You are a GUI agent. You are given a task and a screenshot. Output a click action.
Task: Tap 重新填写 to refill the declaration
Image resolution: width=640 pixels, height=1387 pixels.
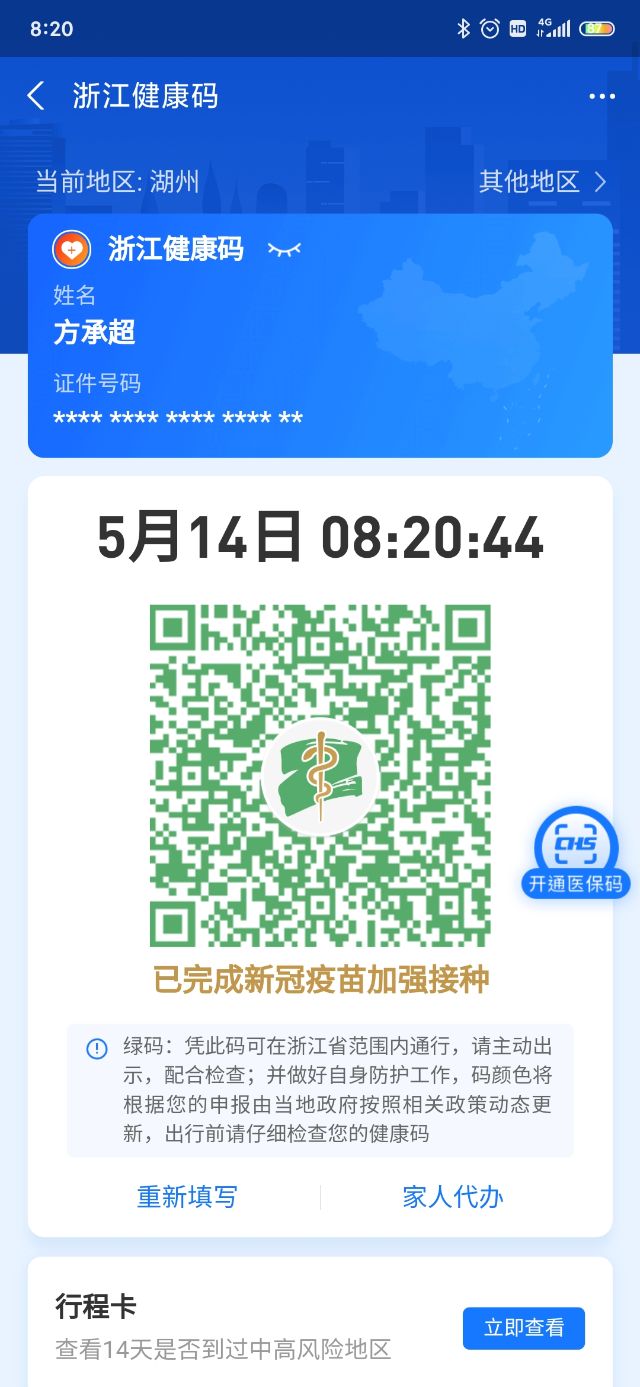187,1197
